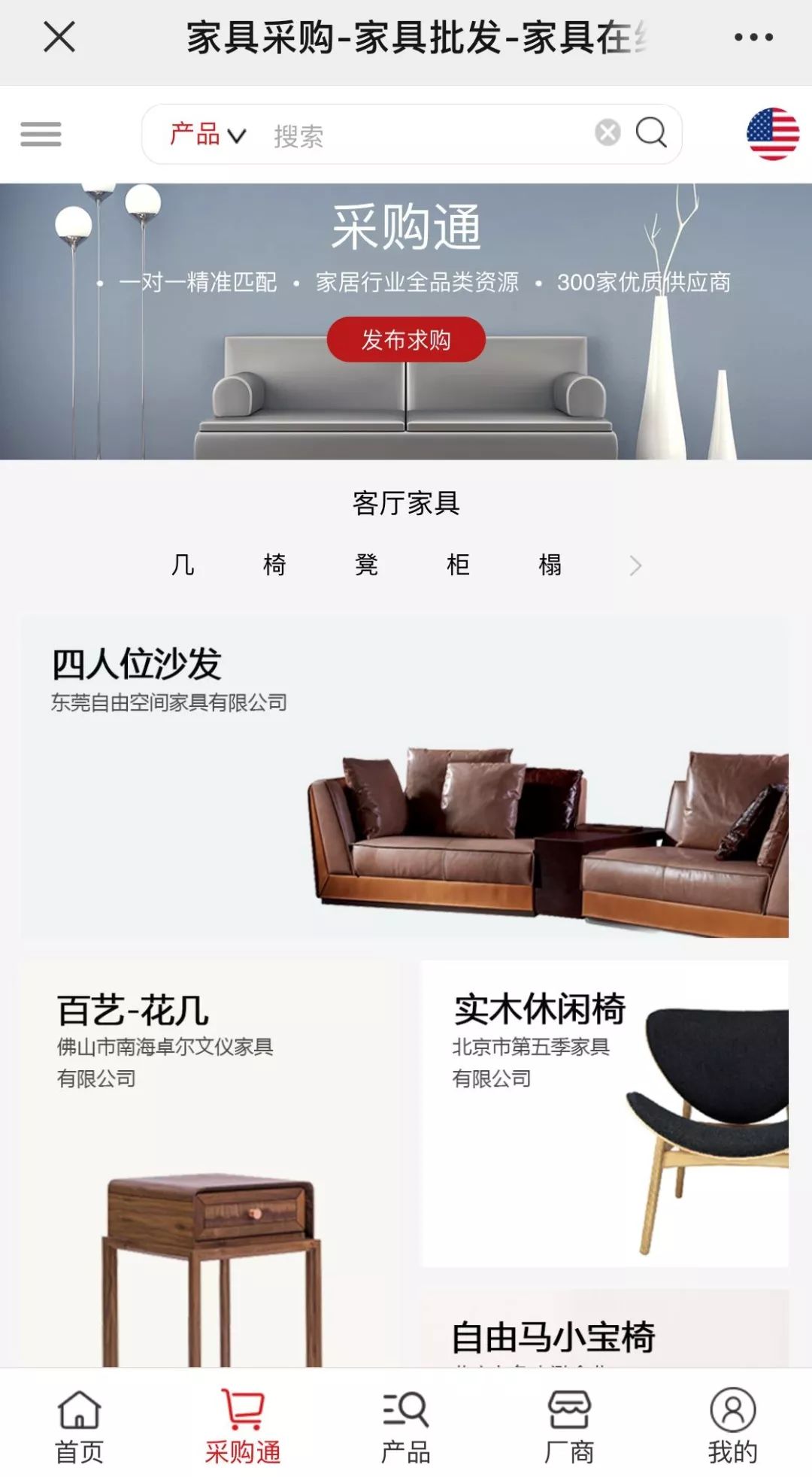Screen dimensions: 812x1477
Task: Open the hamburger menu
Action: (41, 134)
